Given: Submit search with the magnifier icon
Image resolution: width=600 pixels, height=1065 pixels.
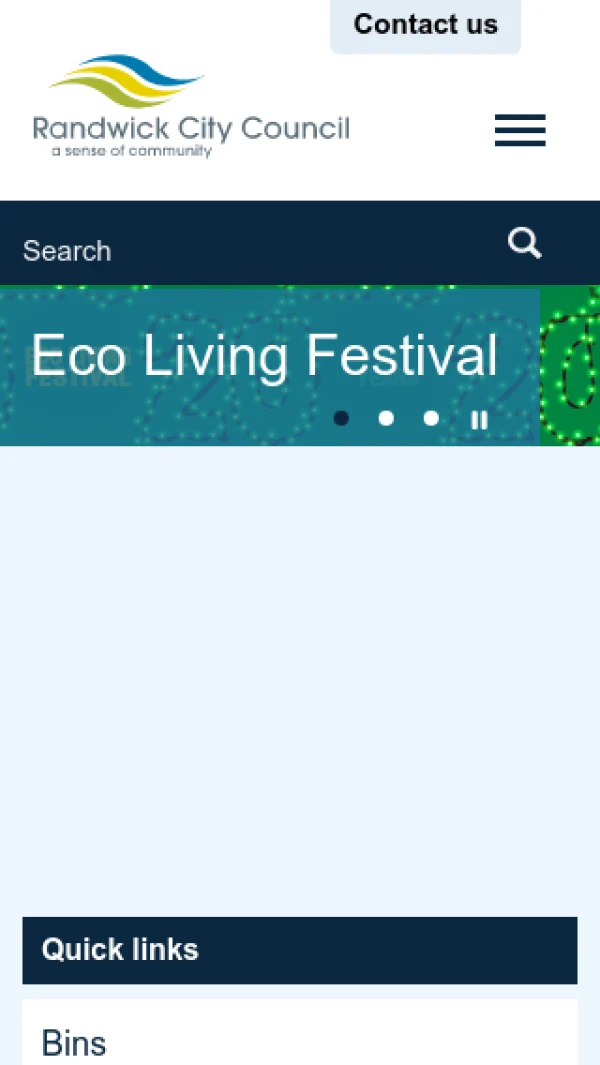Looking at the screenshot, I should click(524, 243).
